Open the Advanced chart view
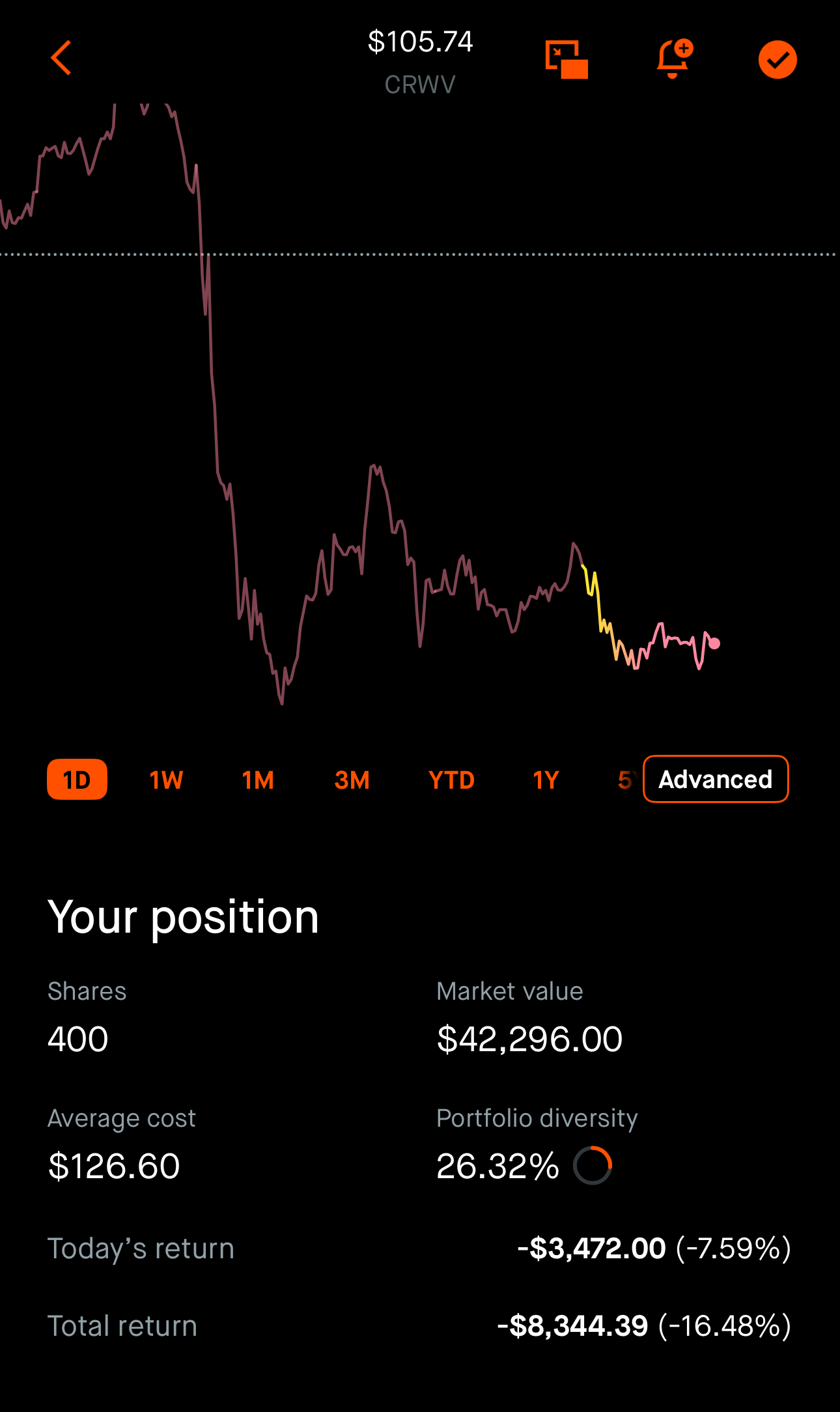Image resolution: width=840 pixels, height=1412 pixels. tap(716, 779)
